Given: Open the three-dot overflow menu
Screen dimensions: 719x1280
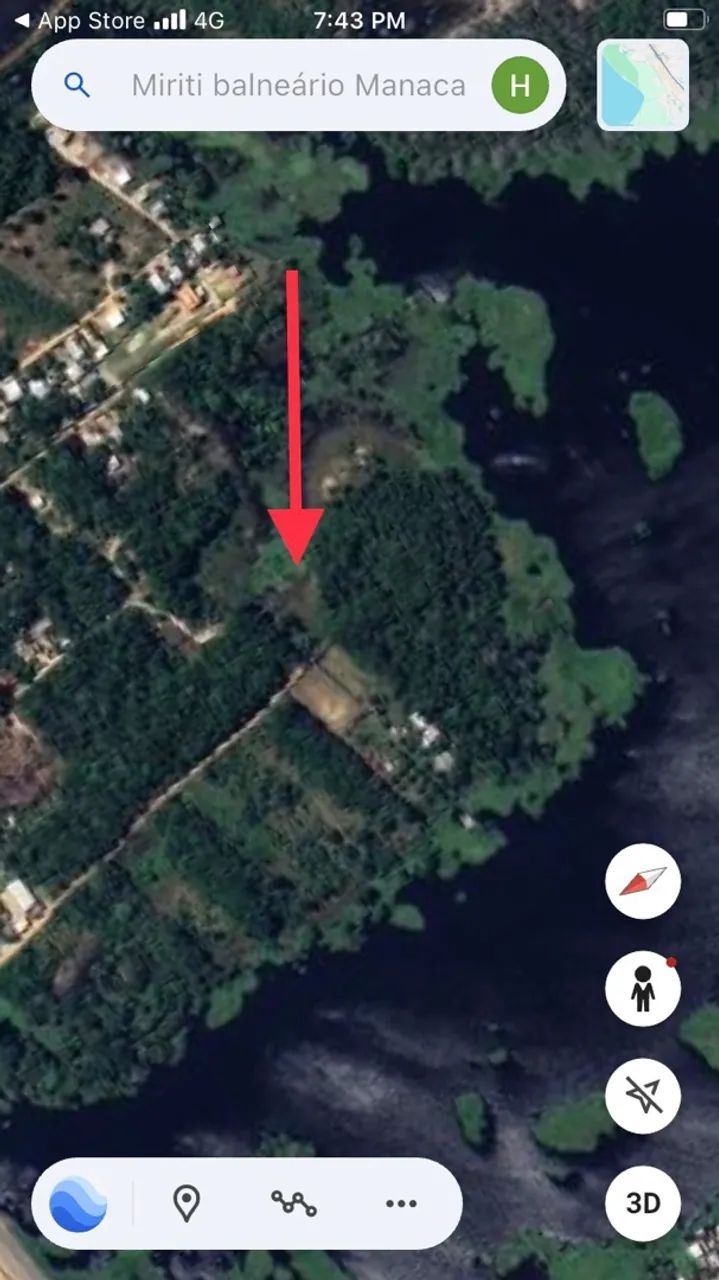Looking at the screenshot, I should pyautogui.click(x=401, y=1203).
